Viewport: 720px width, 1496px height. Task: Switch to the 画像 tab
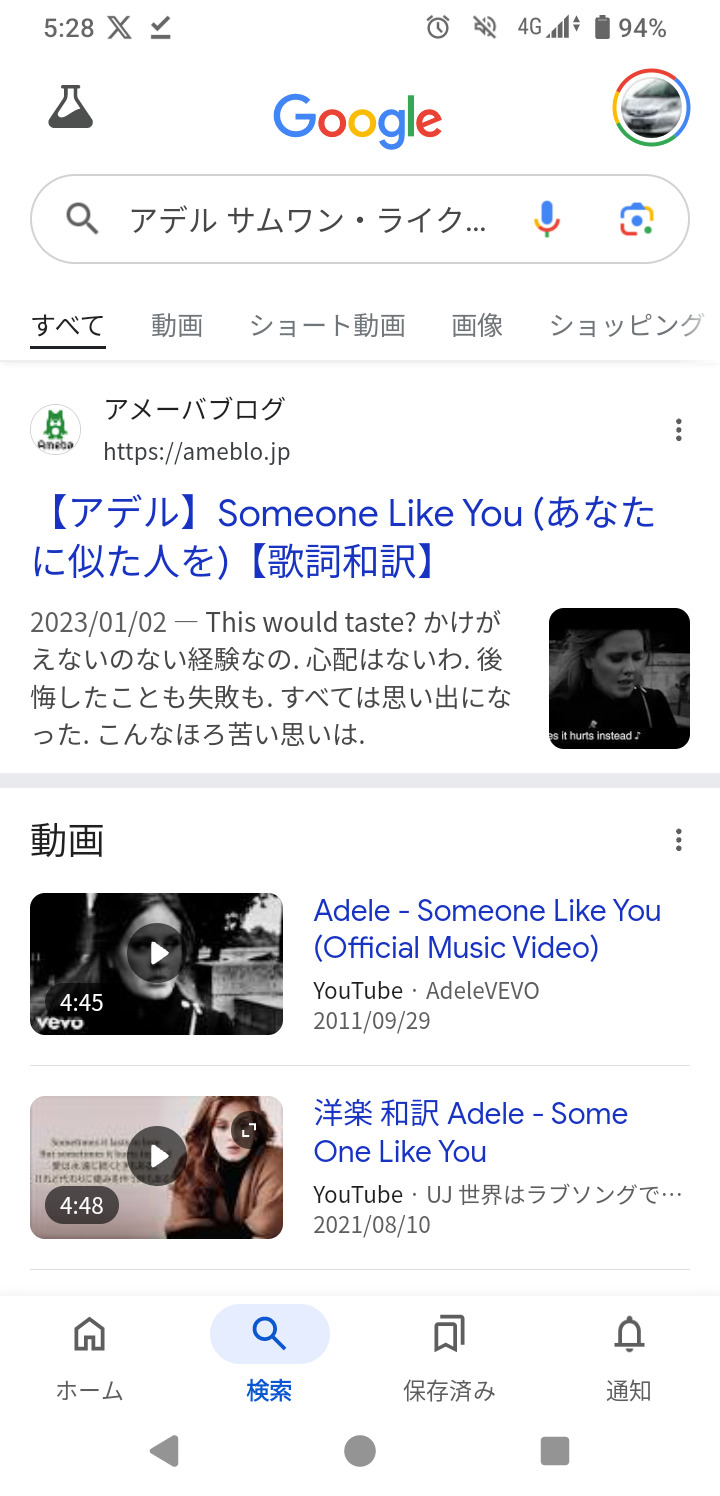(x=477, y=325)
